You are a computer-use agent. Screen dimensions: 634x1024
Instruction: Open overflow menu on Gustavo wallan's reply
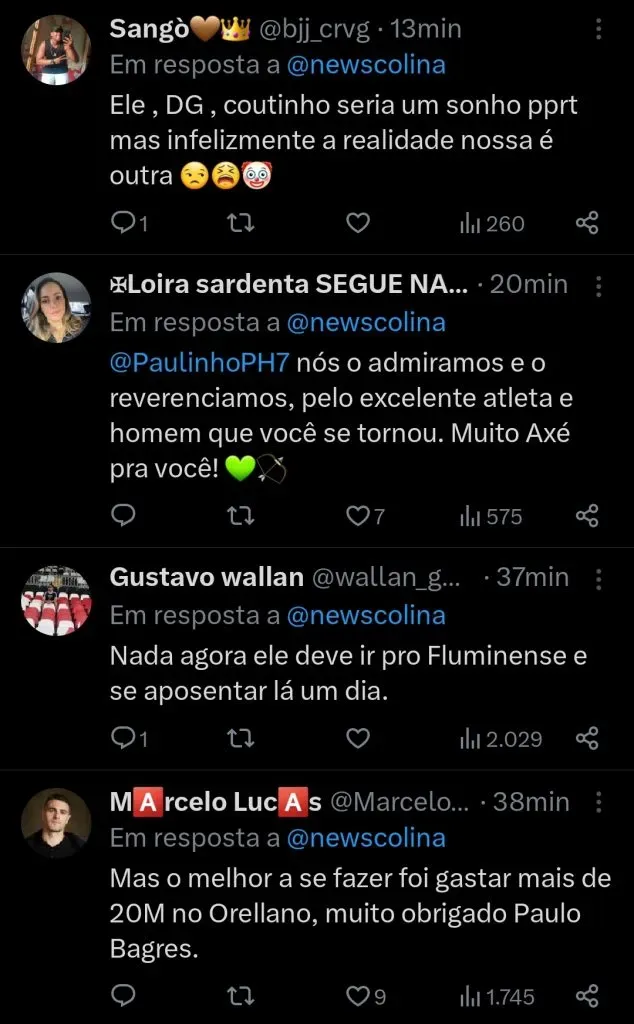click(x=598, y=578)
